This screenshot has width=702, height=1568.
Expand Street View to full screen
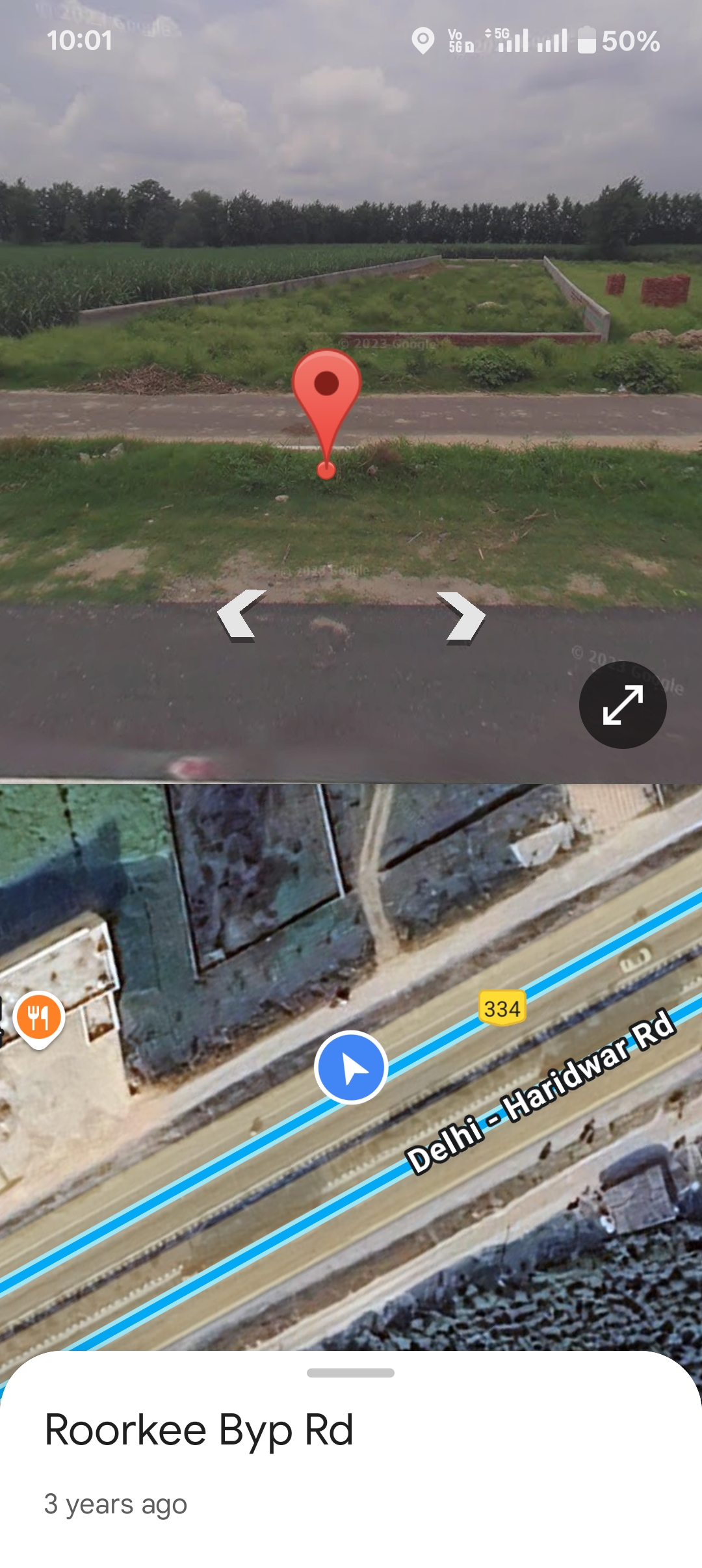(x=622, y=705)
